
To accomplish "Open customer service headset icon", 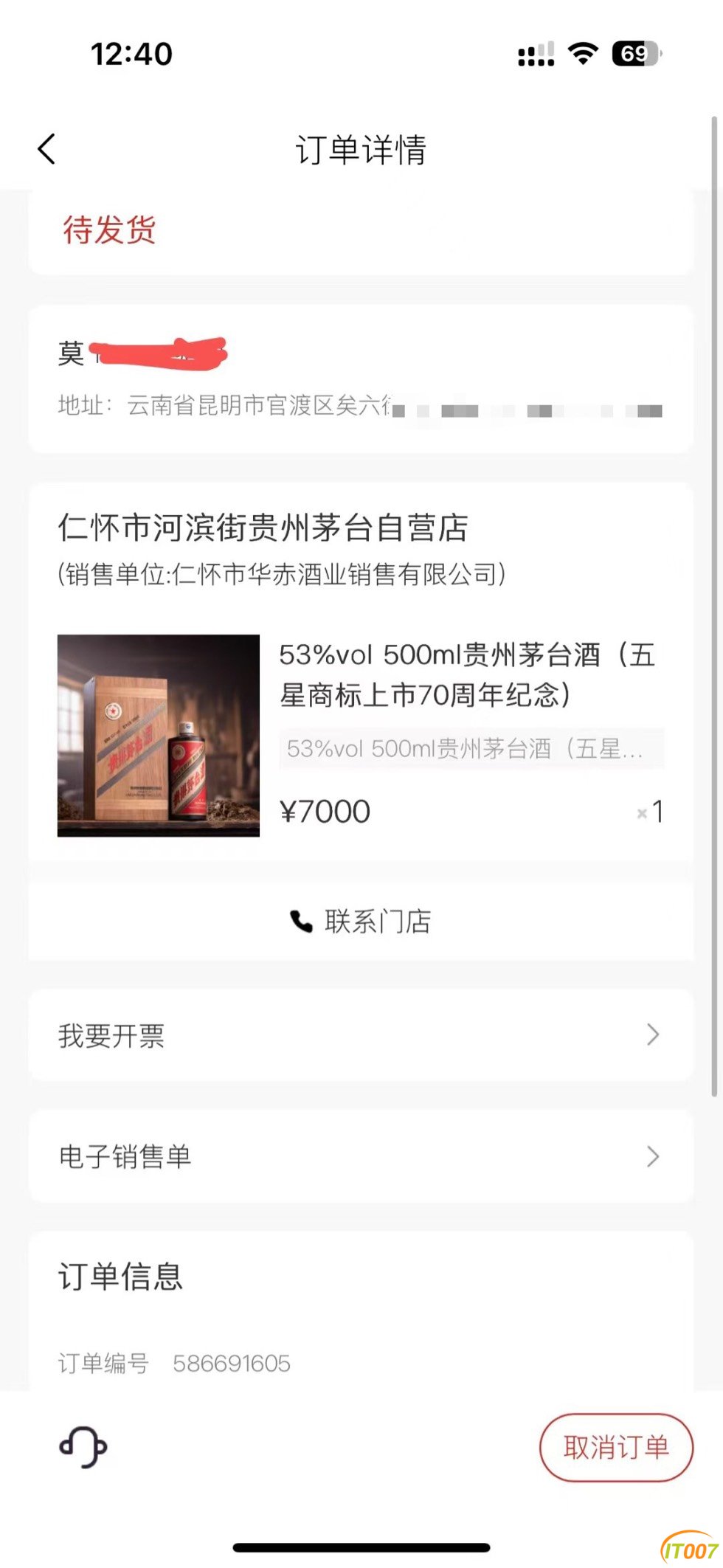I will click(83, 1446).
